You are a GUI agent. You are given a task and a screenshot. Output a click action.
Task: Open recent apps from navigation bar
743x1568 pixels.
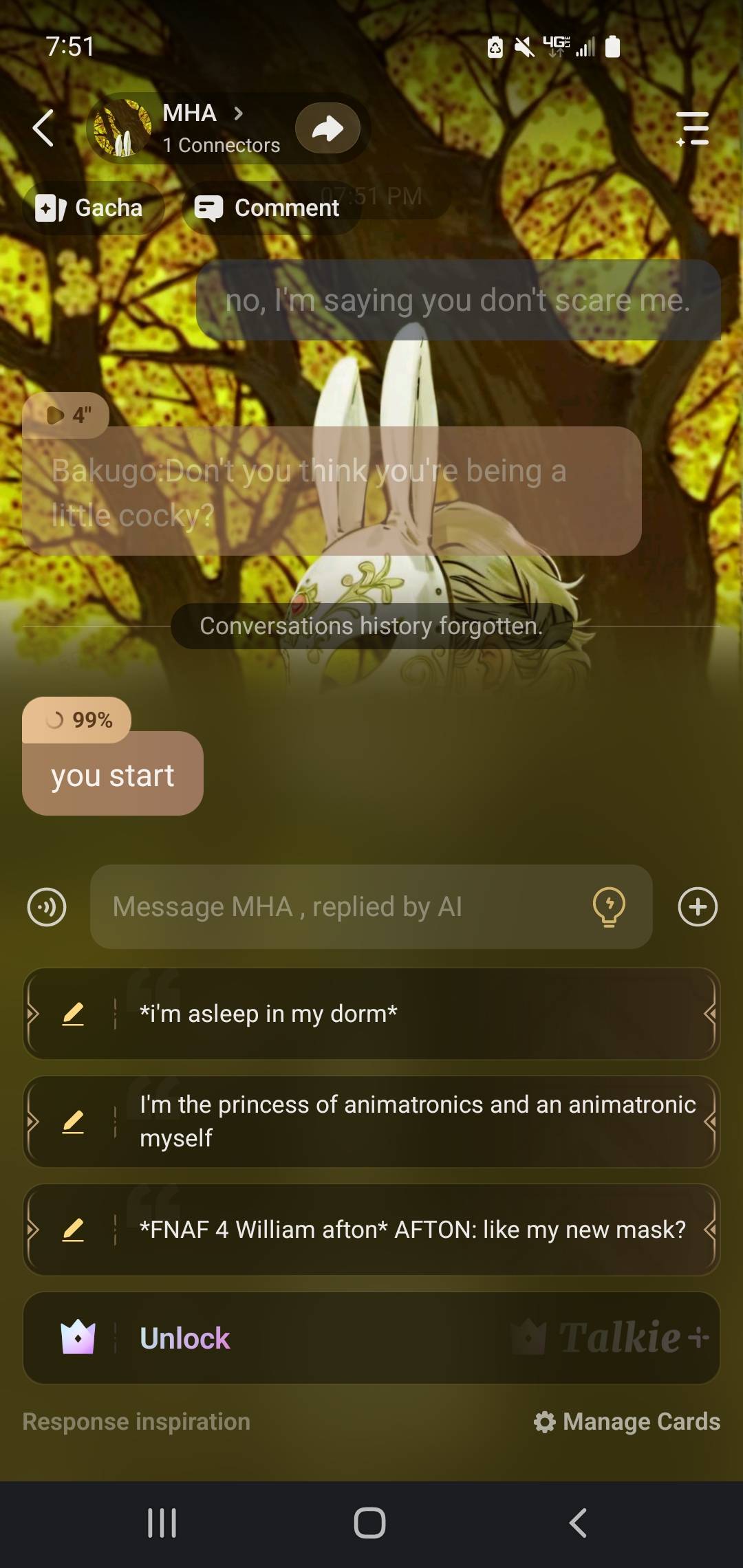click(162, 1523)
